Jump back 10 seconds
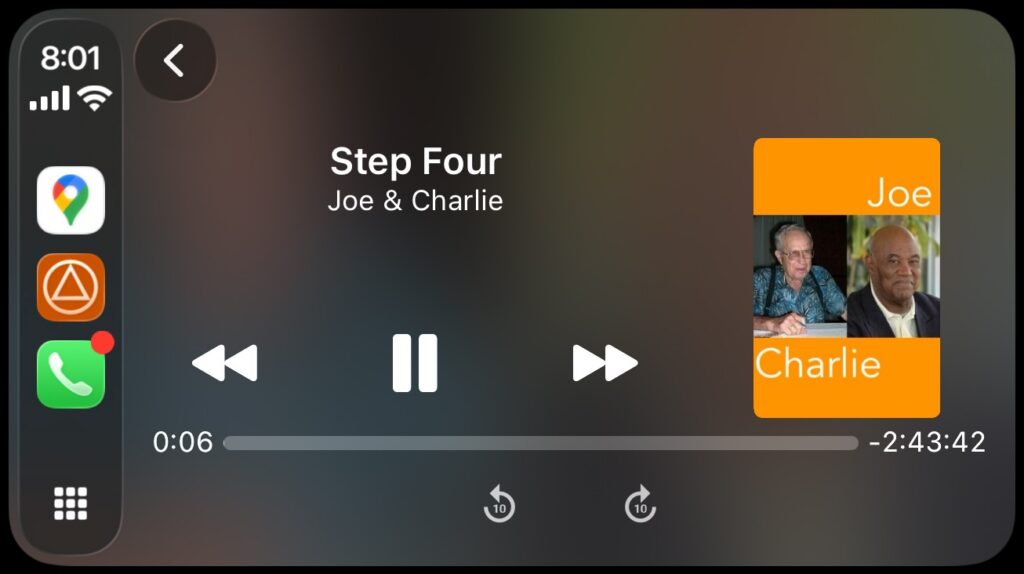The image size is (1024, 574). tap(499, 505)
